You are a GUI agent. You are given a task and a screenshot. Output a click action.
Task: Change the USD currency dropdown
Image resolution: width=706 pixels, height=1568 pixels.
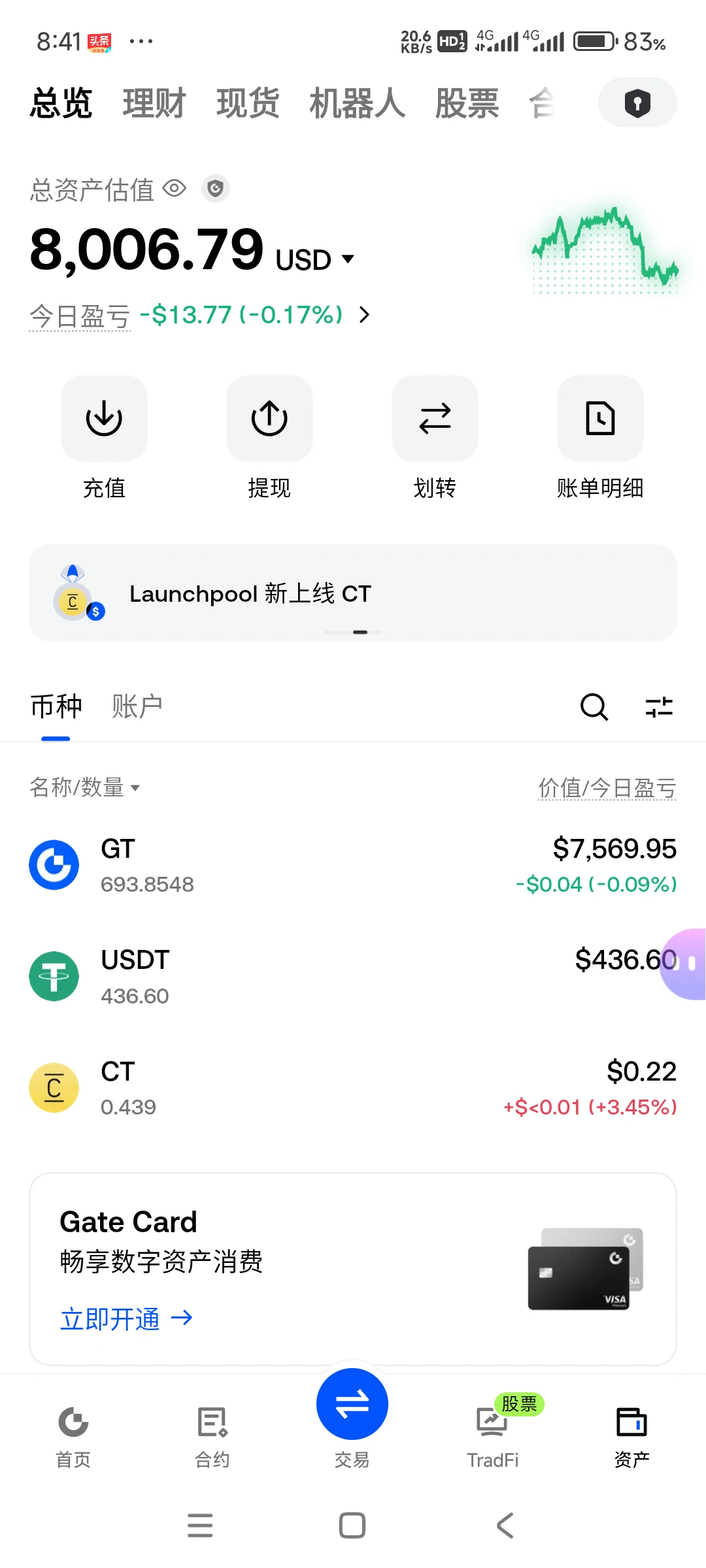[315, 259]
